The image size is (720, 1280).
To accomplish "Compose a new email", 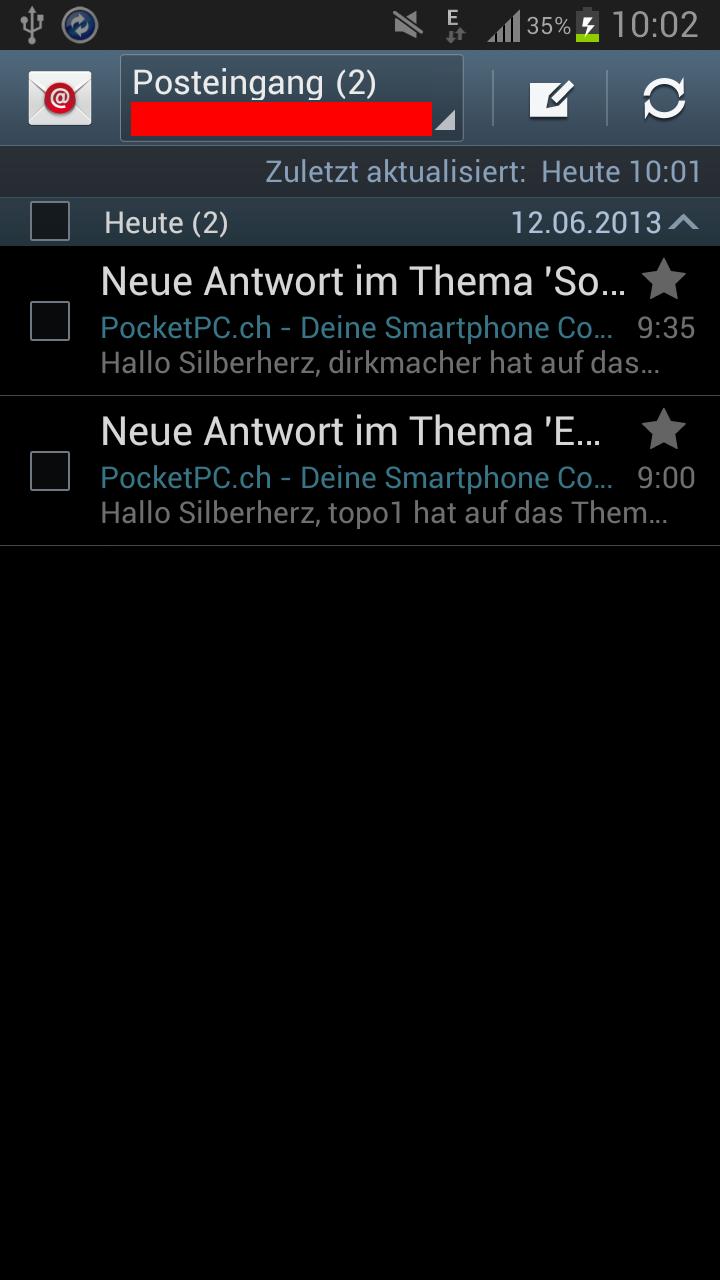I will (550, 99).
